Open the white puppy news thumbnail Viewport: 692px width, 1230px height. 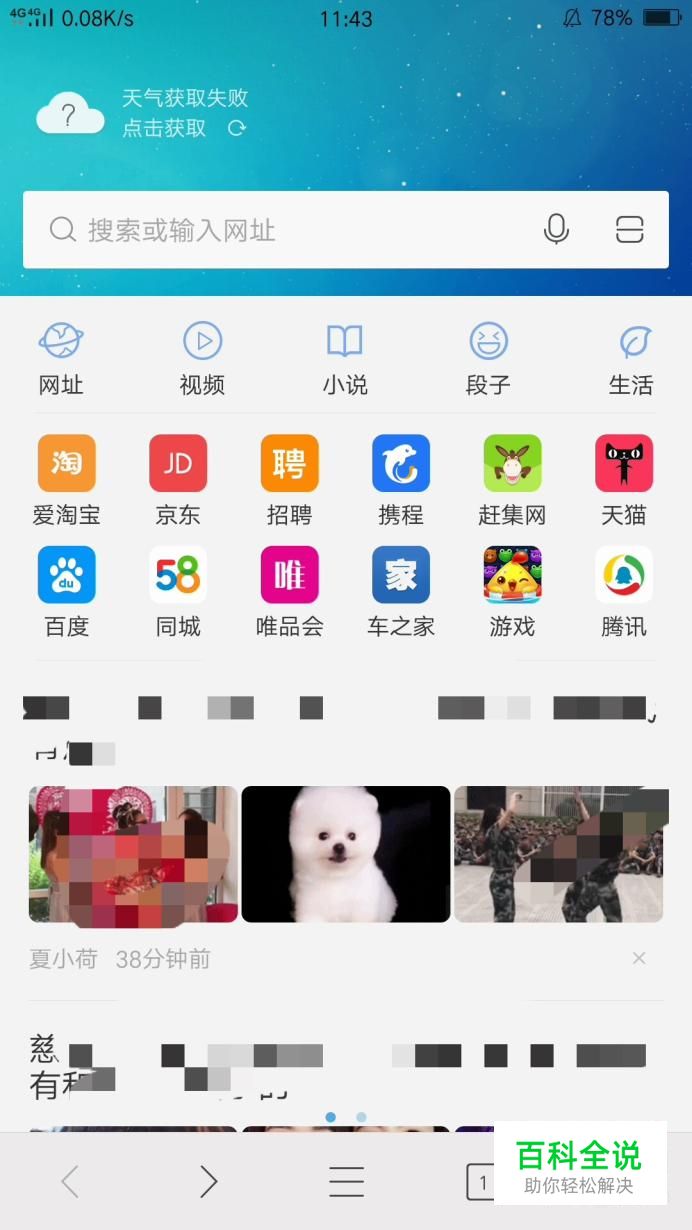346,854
